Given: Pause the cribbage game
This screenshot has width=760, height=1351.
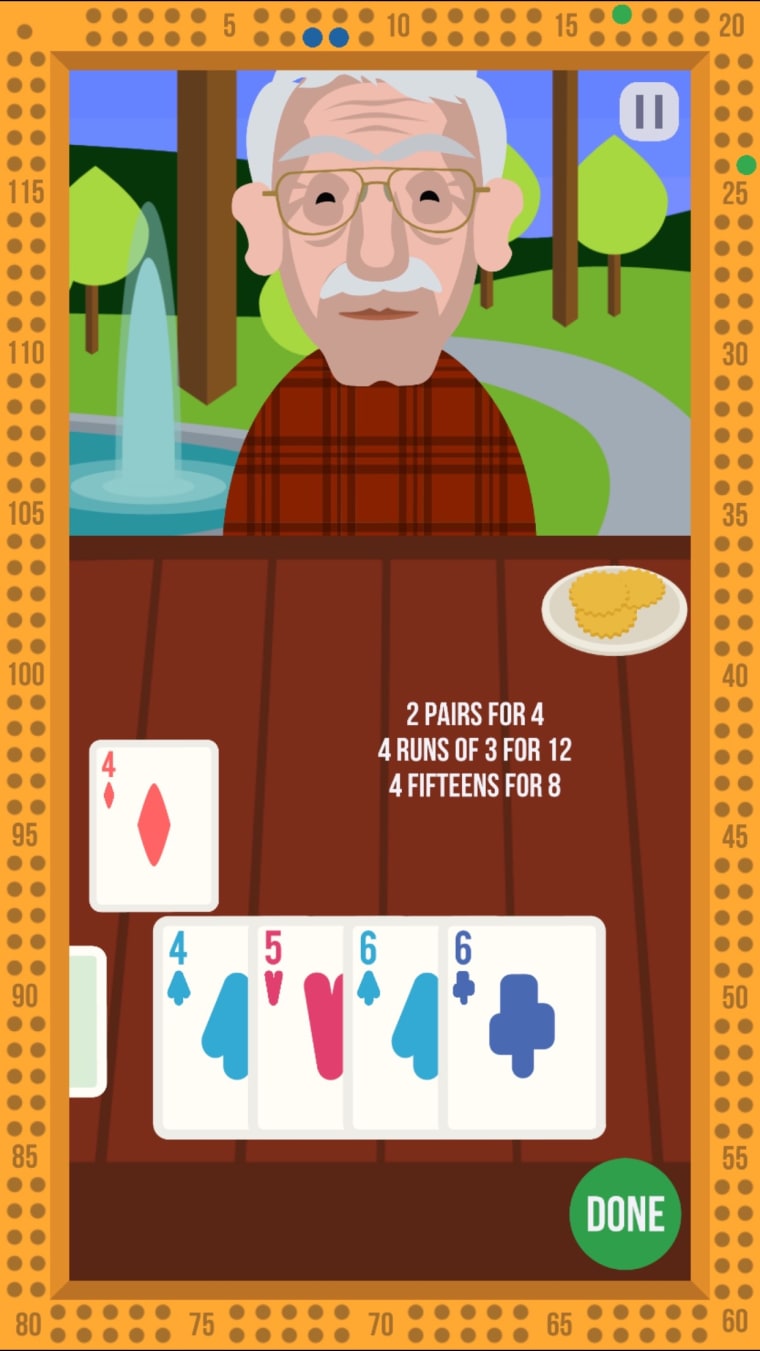Looking at the screenshot, I should pos(649,111).
